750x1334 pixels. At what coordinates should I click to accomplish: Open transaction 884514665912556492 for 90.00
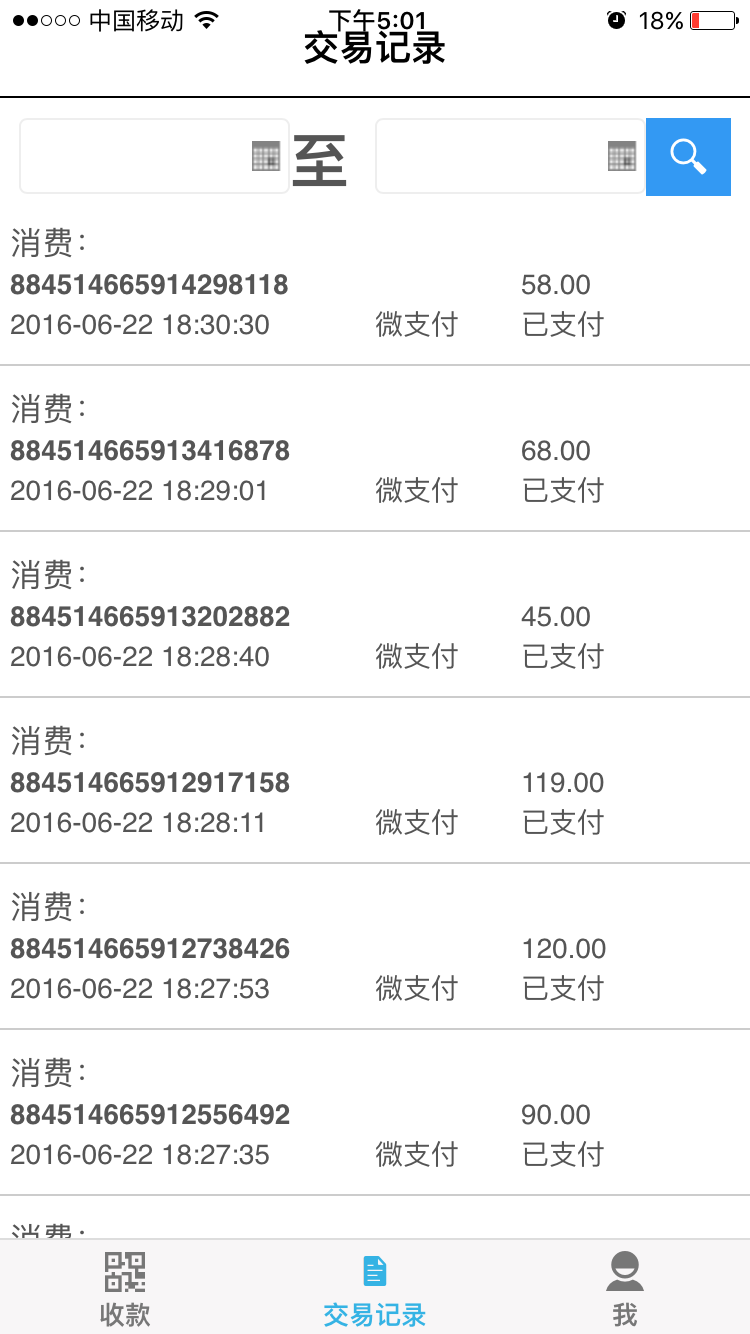pos(375,1113)
